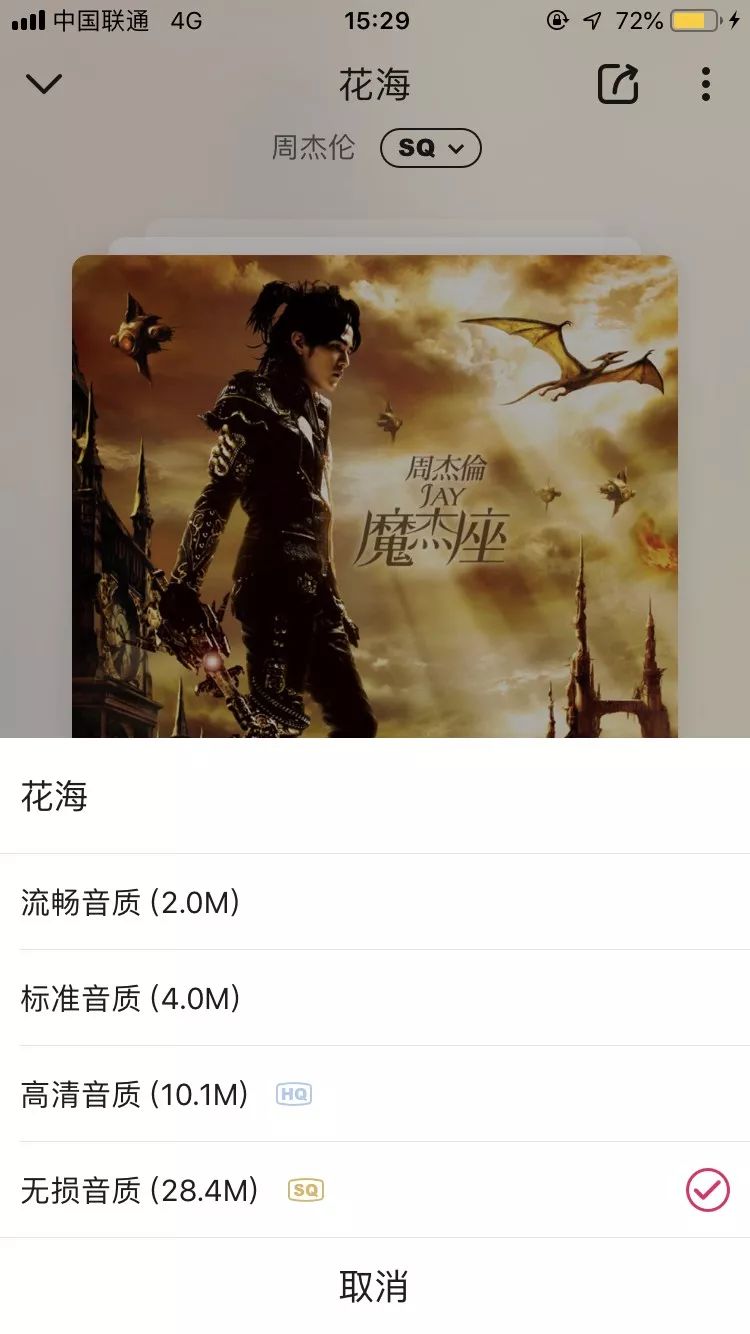This screenshot has height=1334, width=750.
Task: Tap 取消 to dismiss the sheet
Action: click(374, 1287)
